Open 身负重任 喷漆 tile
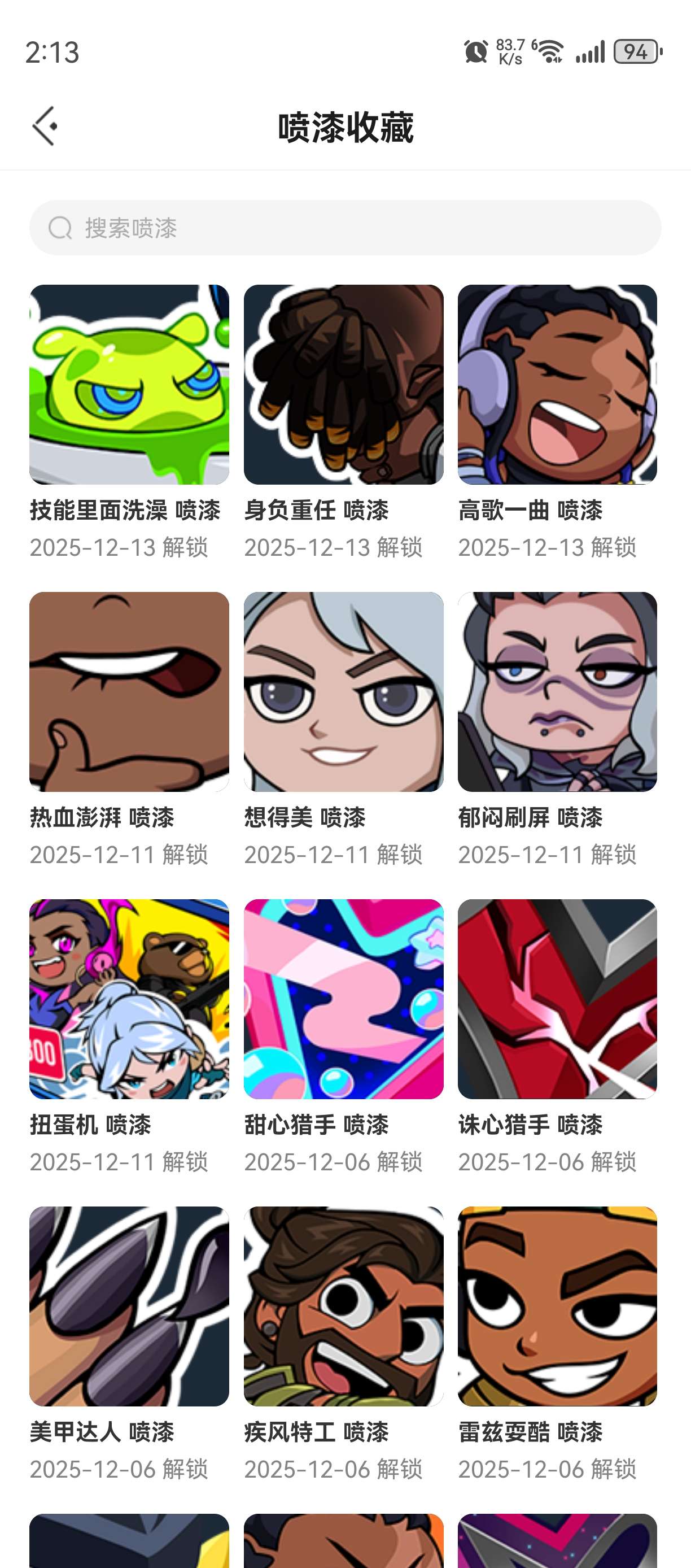 (343, 385)
